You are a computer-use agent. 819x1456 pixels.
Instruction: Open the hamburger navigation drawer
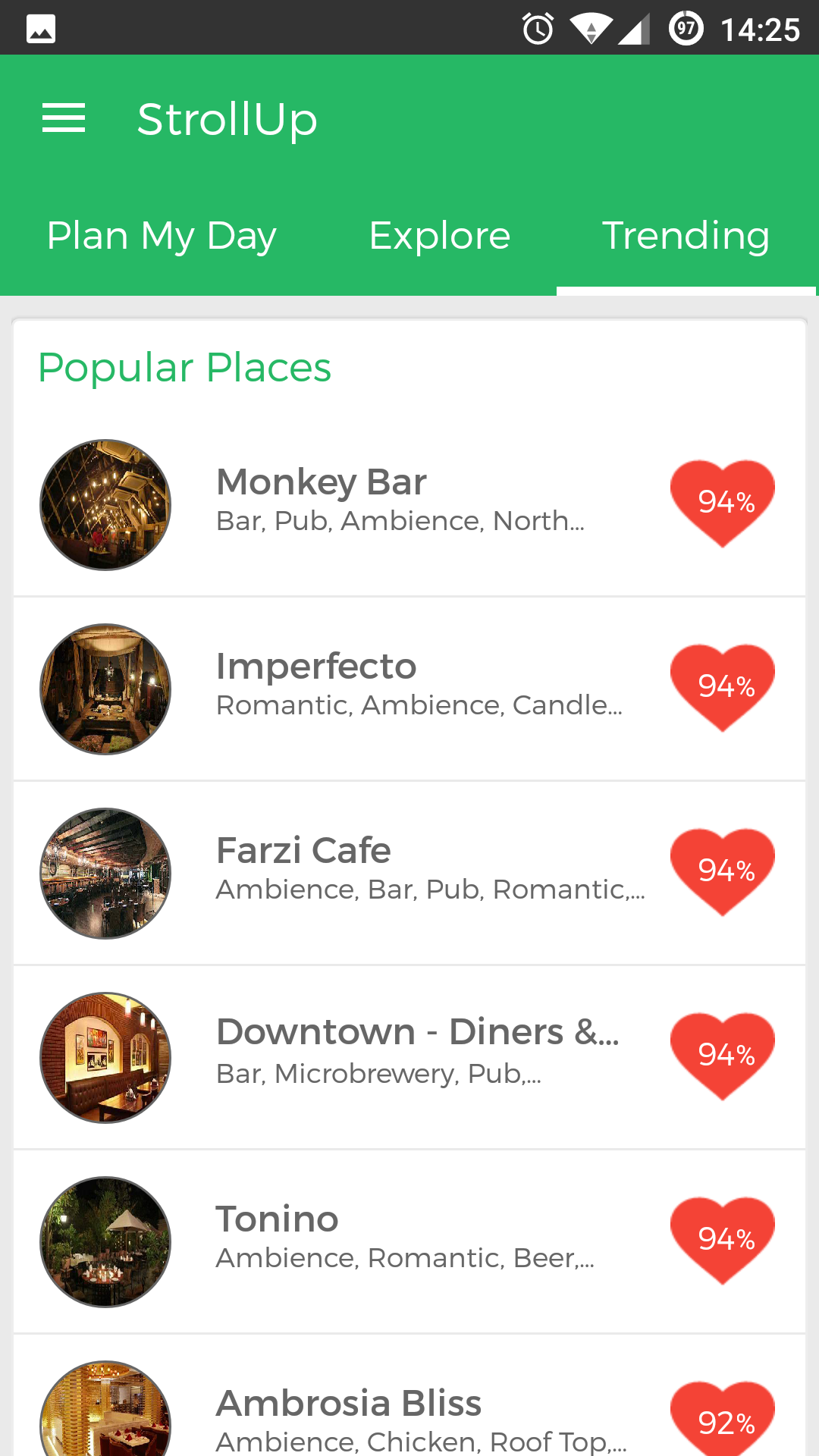tap(64, 118)
